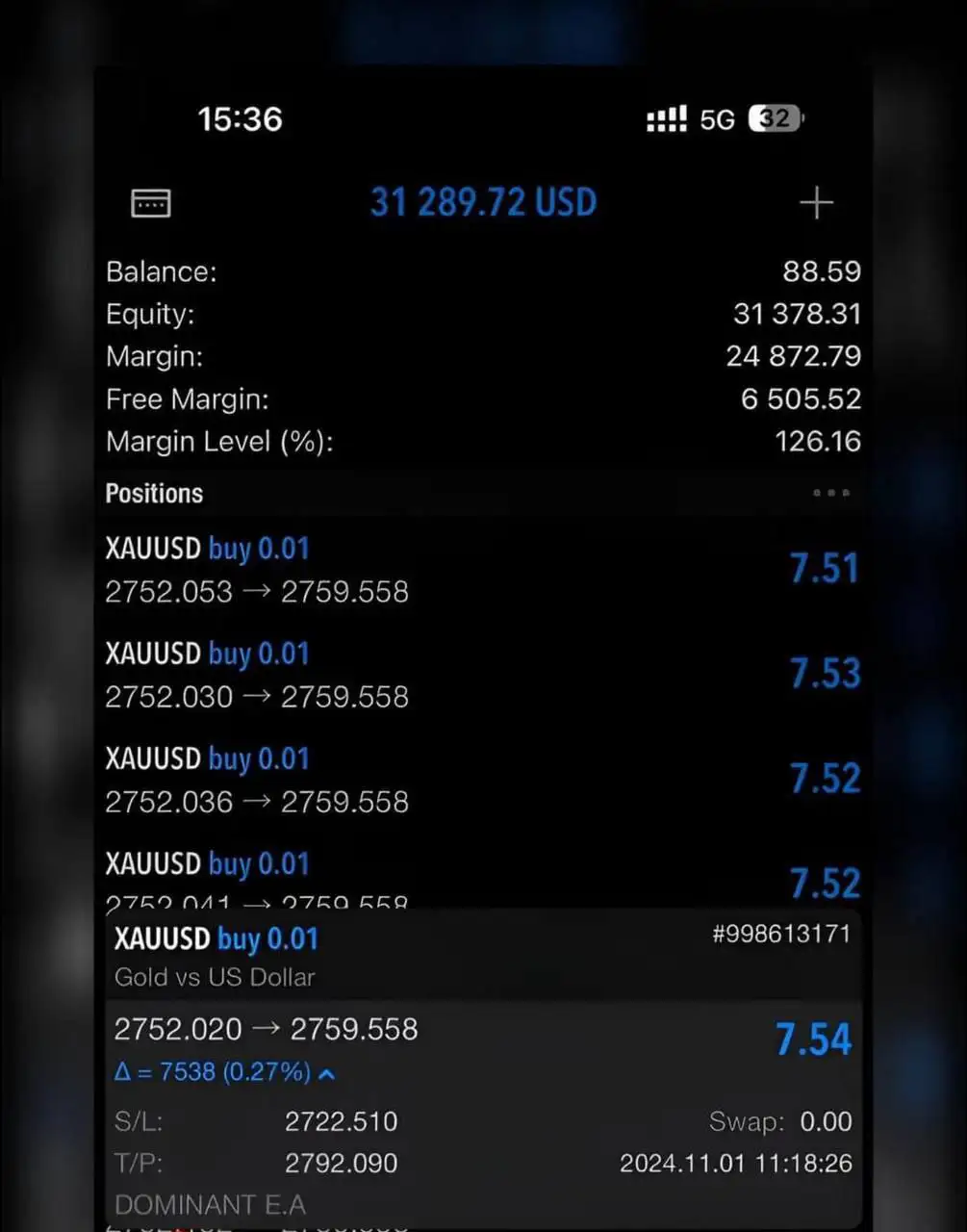Tap the profit value 7.54
Screen dimensions: 967x1232
(813, 1038)
